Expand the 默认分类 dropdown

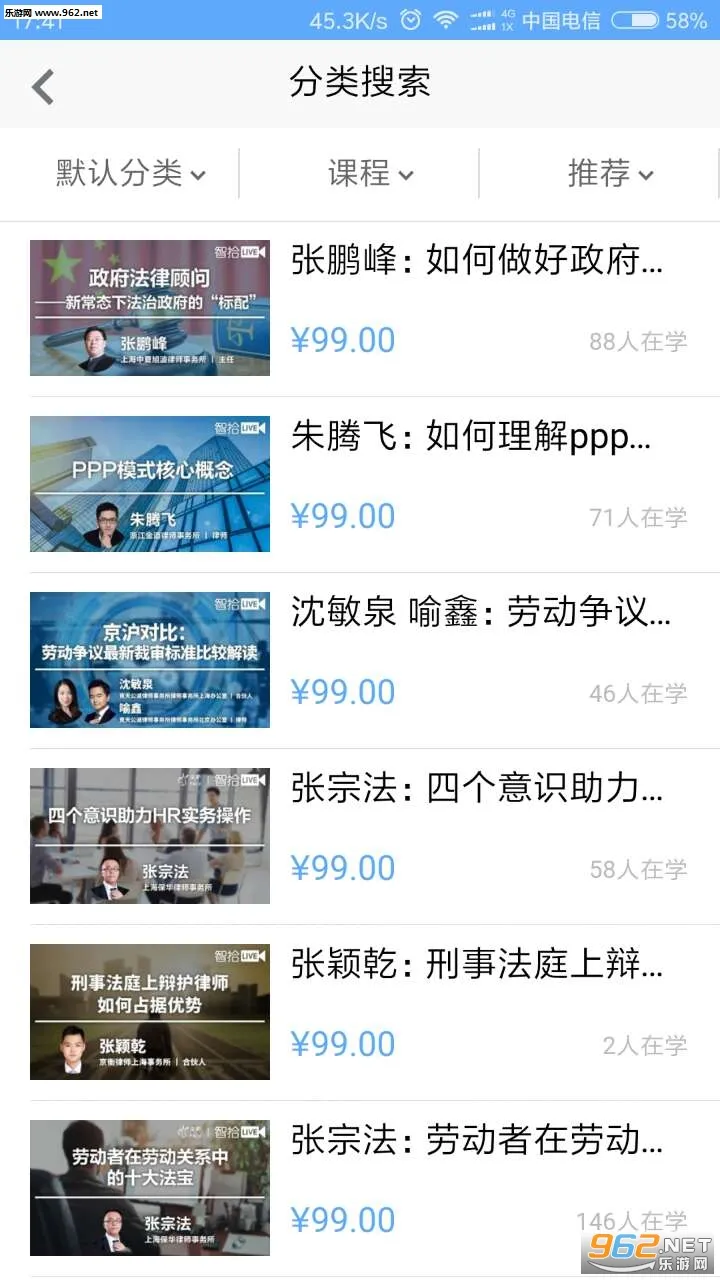(130, 174)
